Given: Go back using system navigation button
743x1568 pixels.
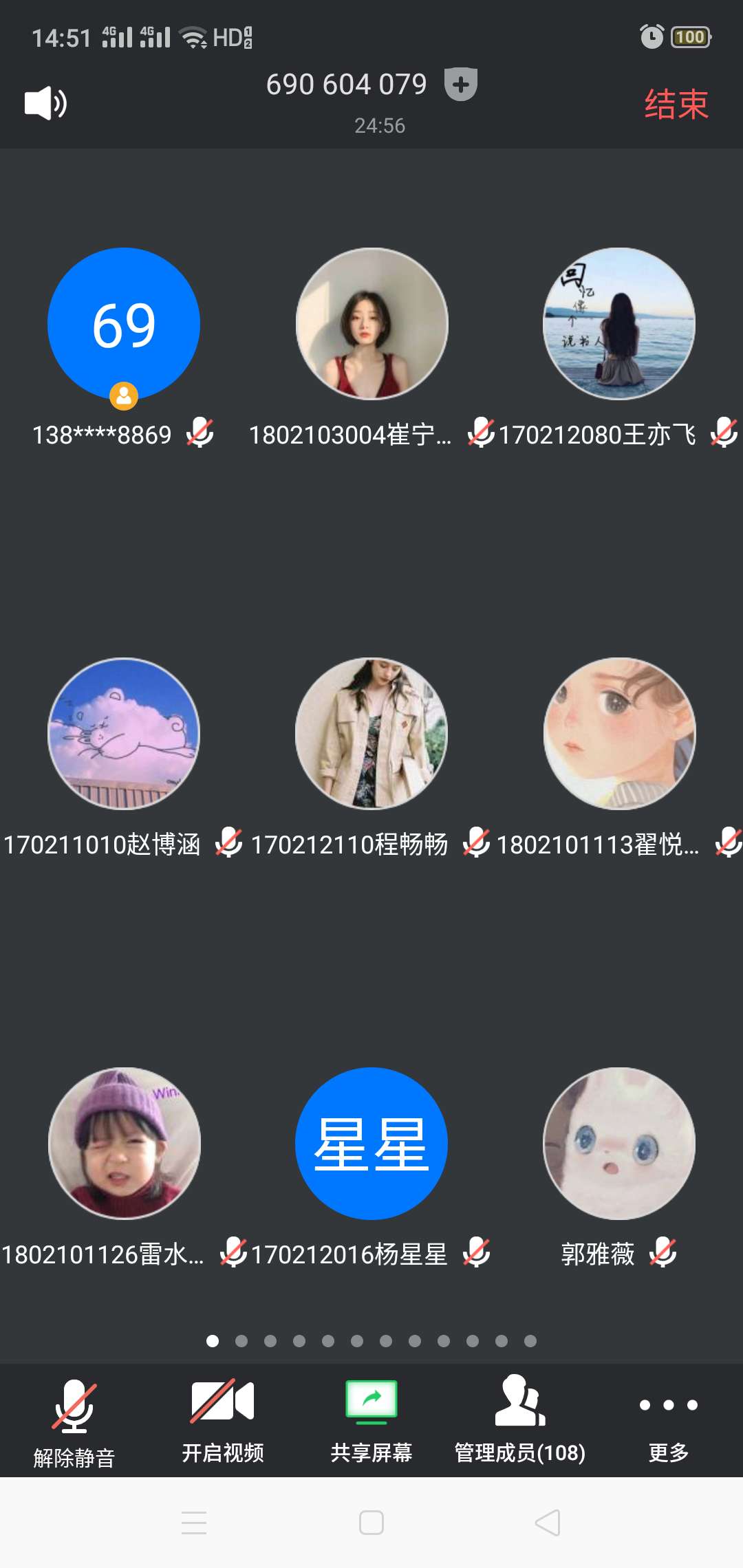Looking at the screenshot, I should [x=548, y=1523].
